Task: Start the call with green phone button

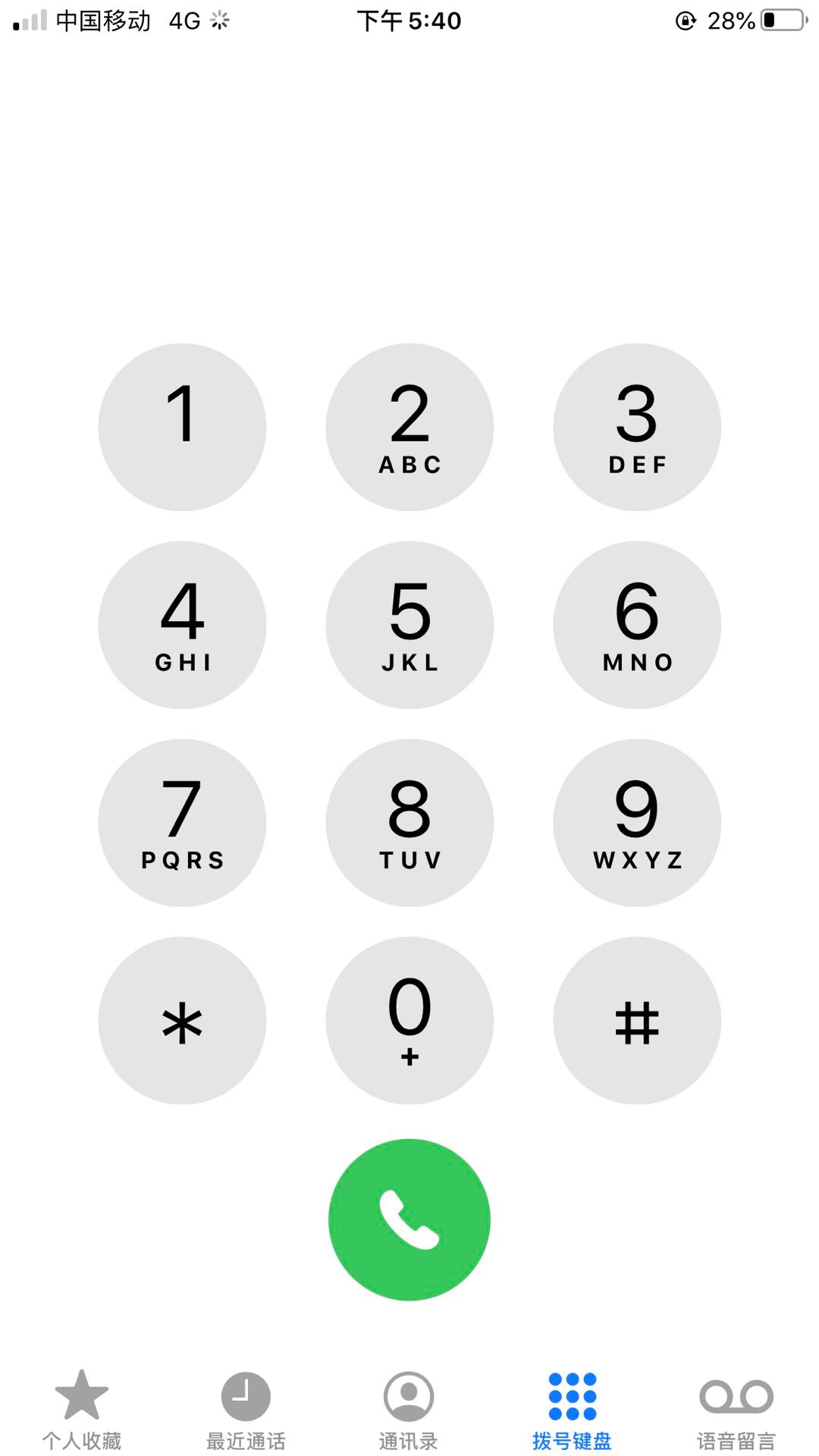Action: click(409, 1219)
